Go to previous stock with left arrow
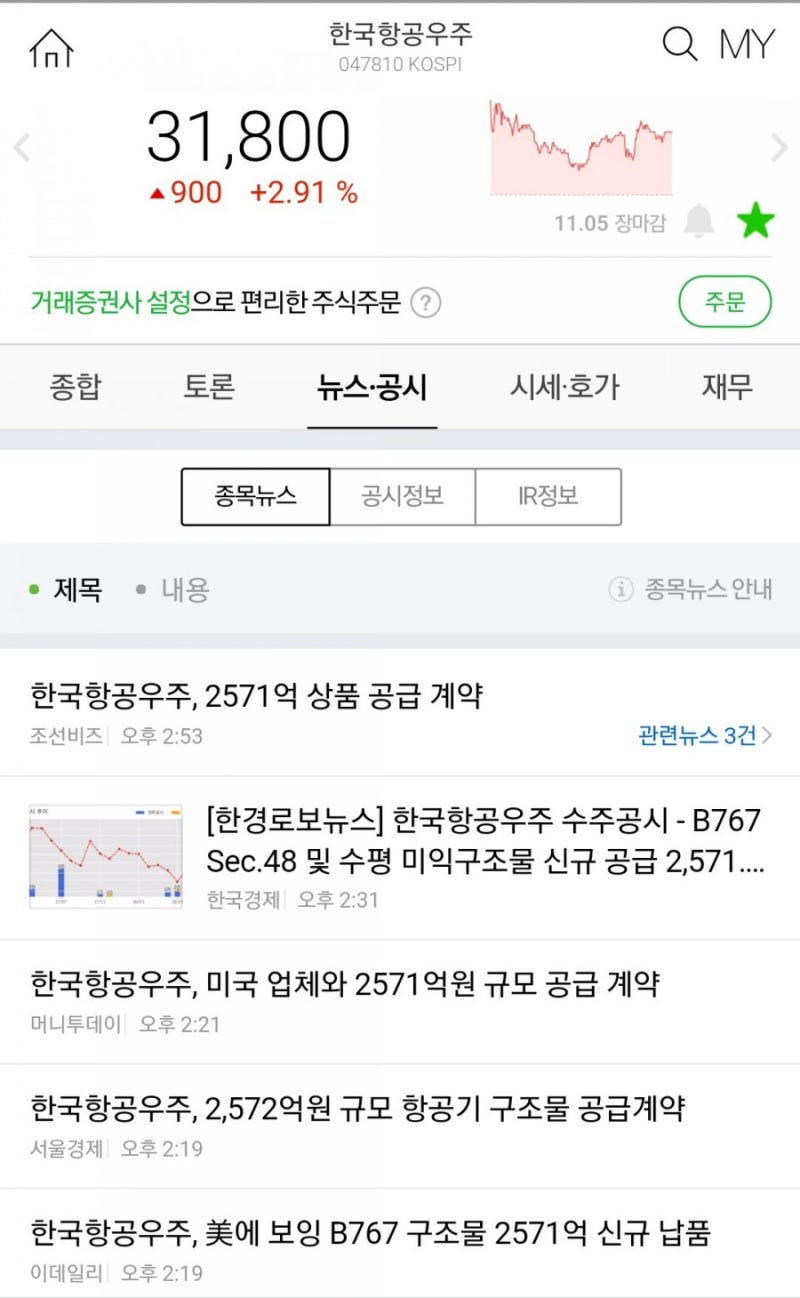Screen dimensions: 800x1298 coord(21,147)
